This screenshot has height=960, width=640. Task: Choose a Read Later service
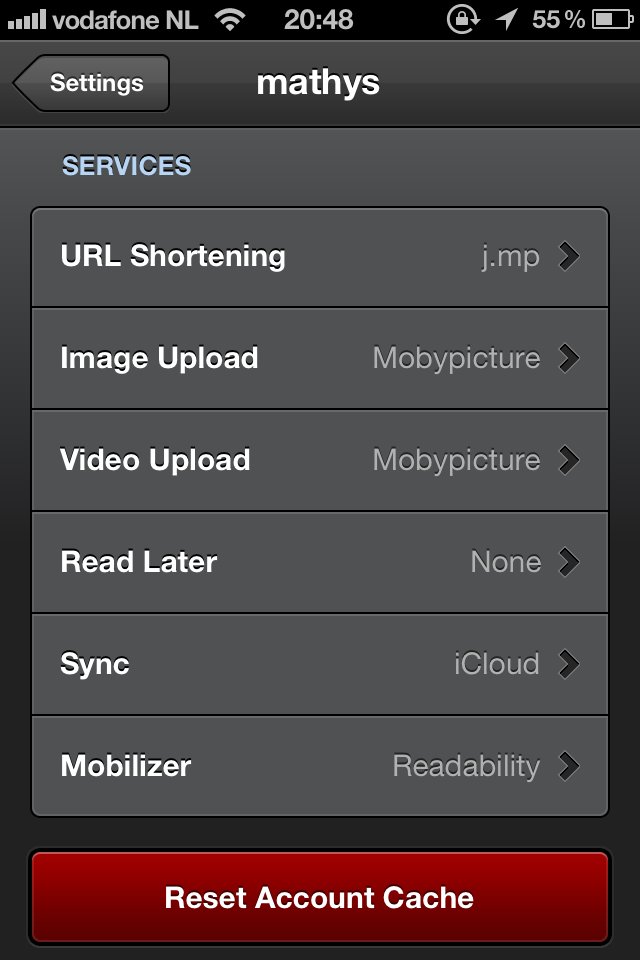point(320,563)
